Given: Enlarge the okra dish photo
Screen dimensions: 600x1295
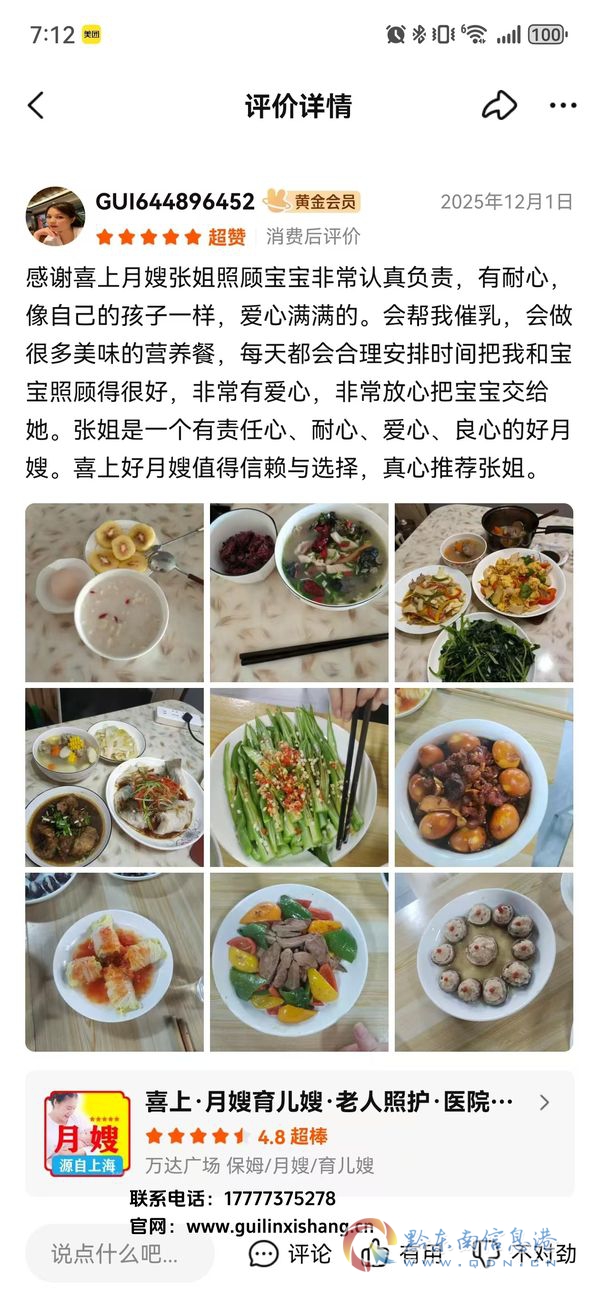Looking at the screenshot, I should (299, 777).
